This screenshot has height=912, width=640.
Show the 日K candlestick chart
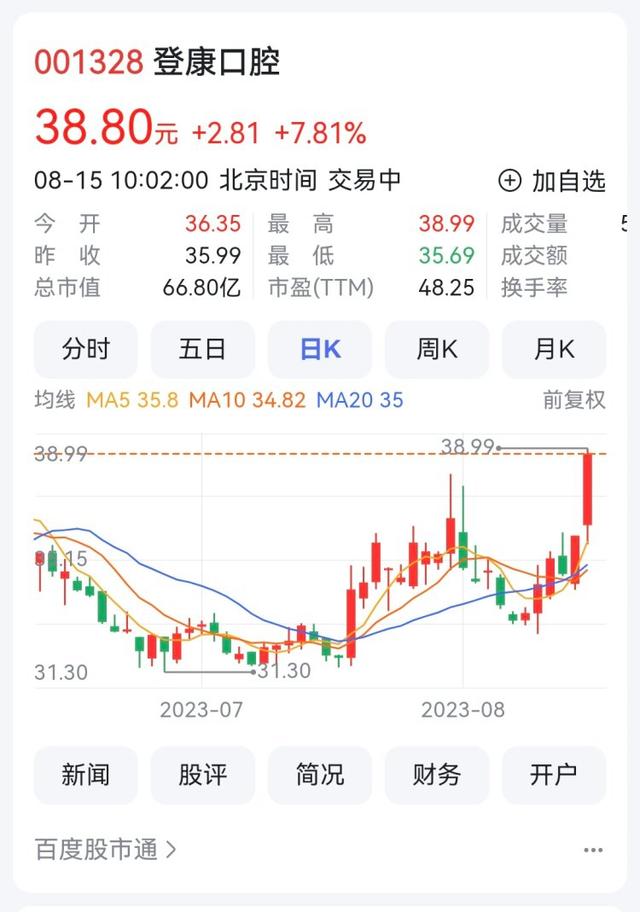coord(320,350)
